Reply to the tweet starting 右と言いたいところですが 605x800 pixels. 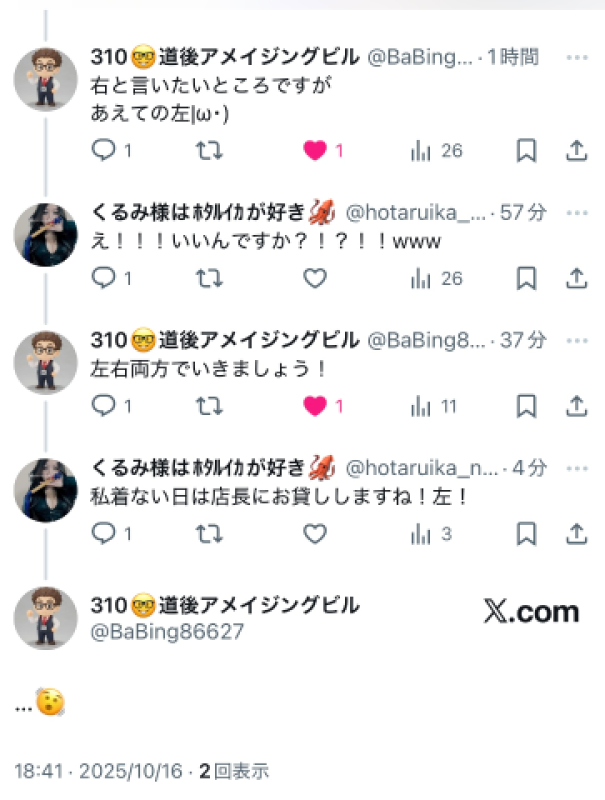[x=104, y=151]
